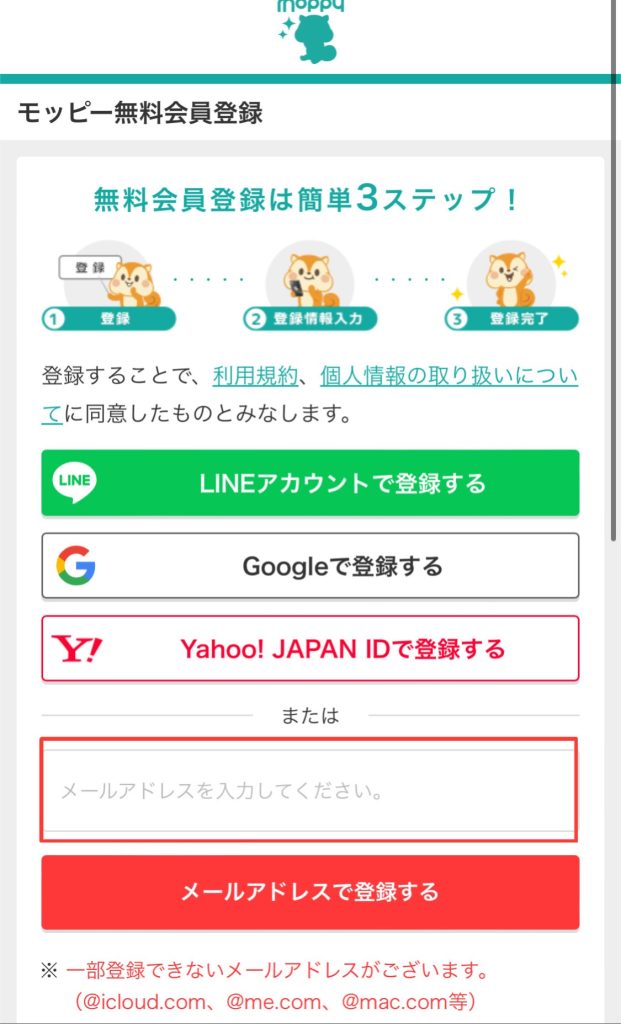Viewport: 621px width, 1024px height.
Task: Focus the email address input field
Action: click(x=310, y=791)
